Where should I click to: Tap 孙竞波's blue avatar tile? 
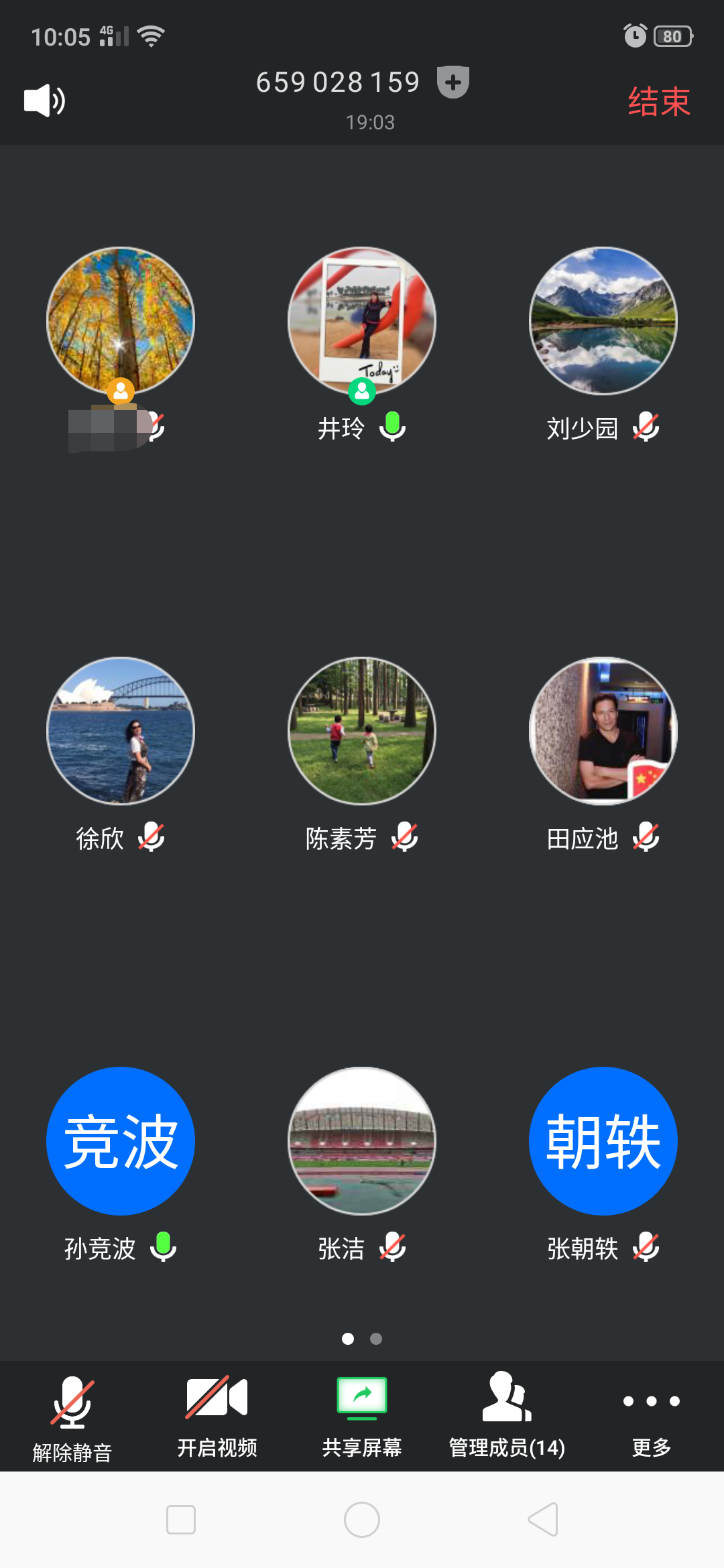[121, 1141]
